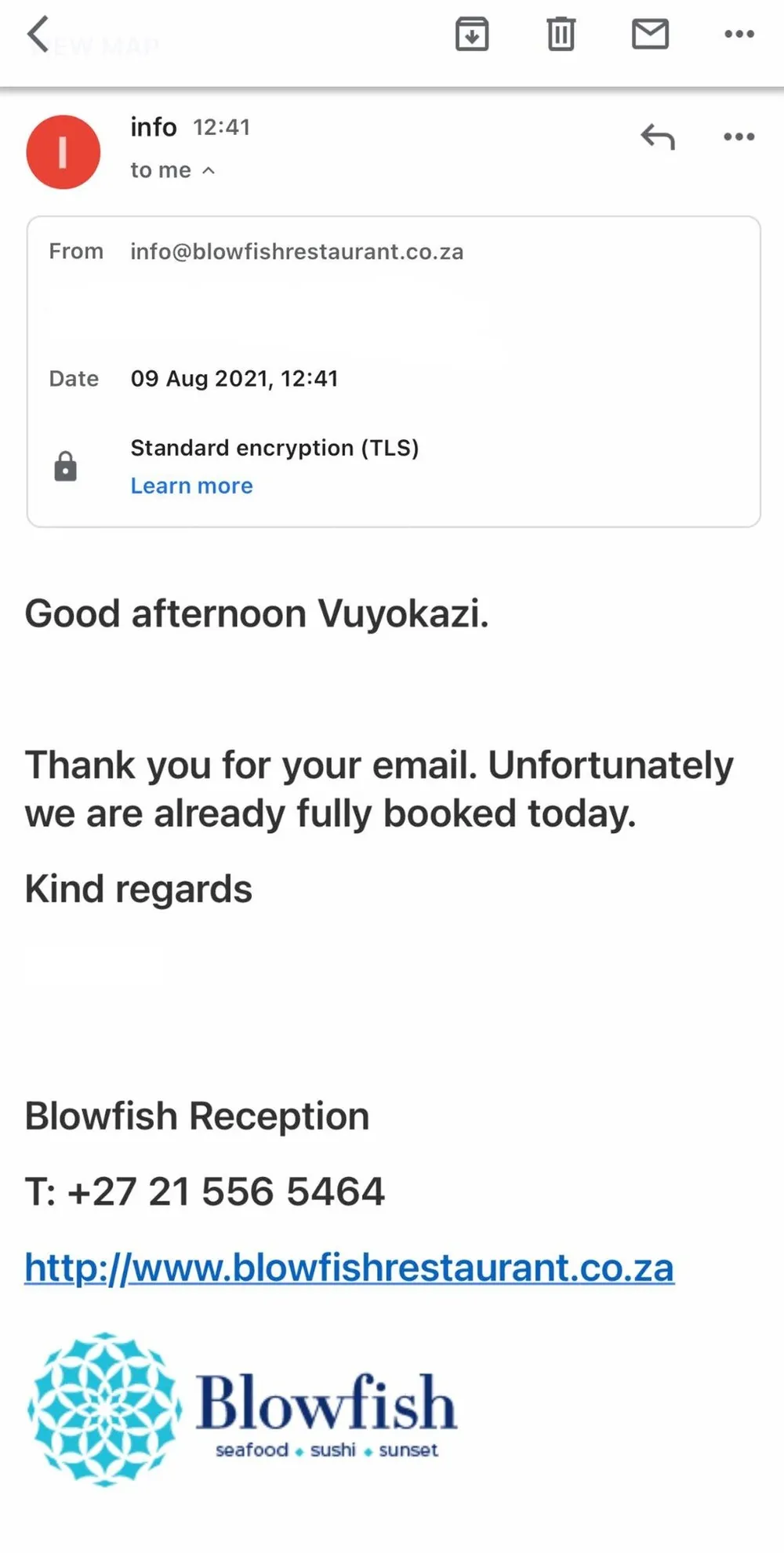Open the Learn more encryption link
The height and width of the screenshot is (1553, 784).
pyautogui.click(x=191, y=486)
